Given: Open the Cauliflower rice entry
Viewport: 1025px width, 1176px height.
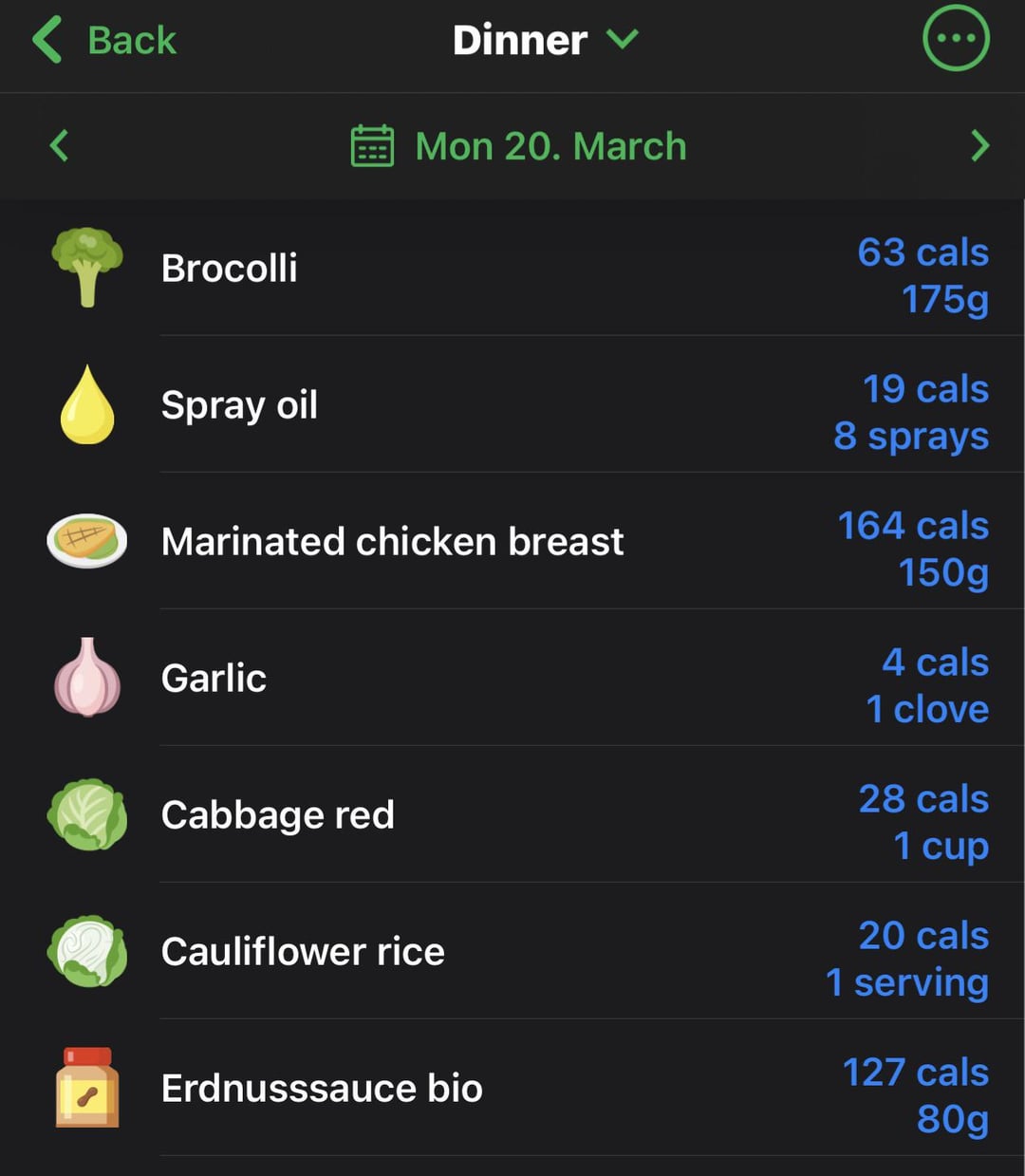Looking at the screenshot, I should click(x=512, y=952).
